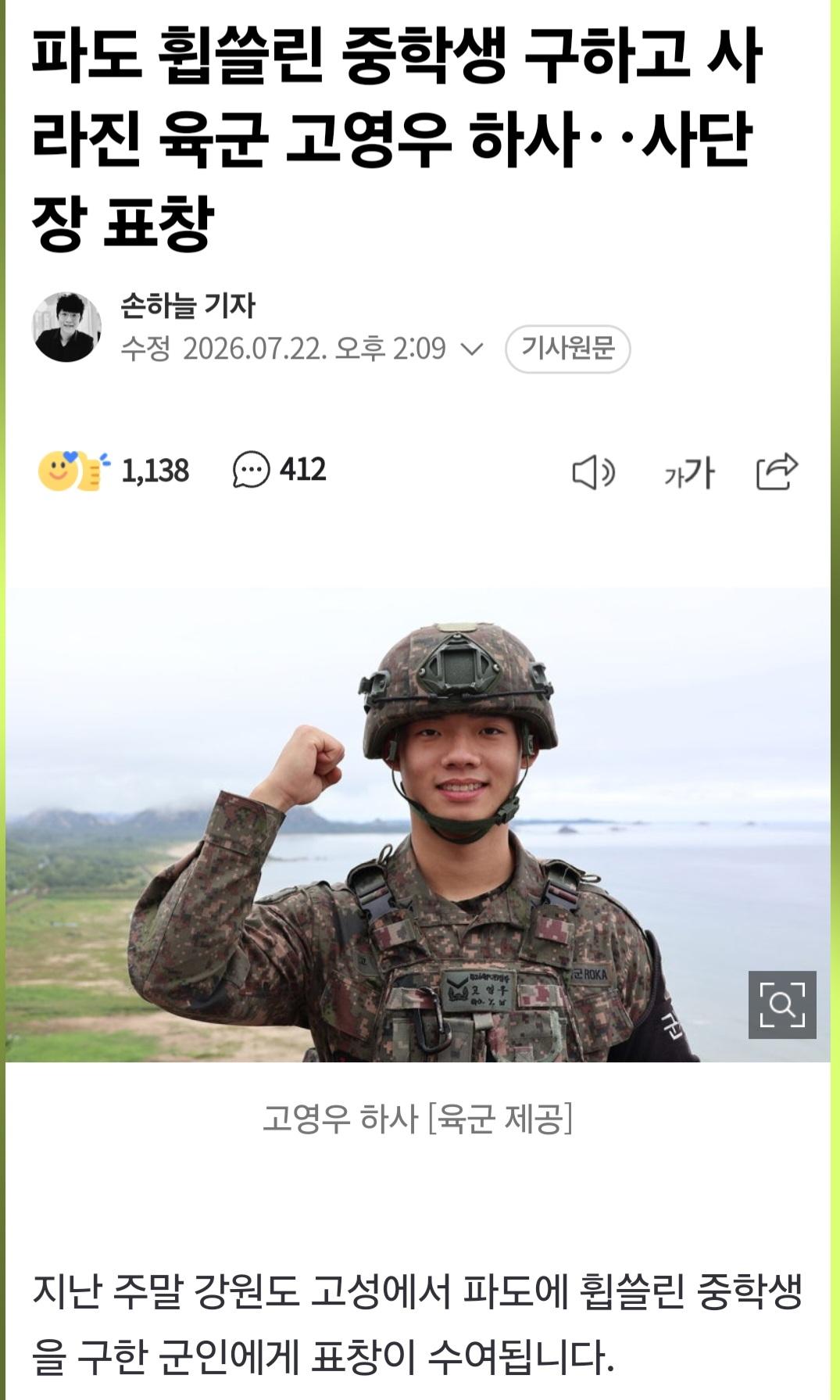Image resolution: width=840 pixels, height=1400 pixels.
Task: Open the 412 comments
Action: tap(279, 470)
